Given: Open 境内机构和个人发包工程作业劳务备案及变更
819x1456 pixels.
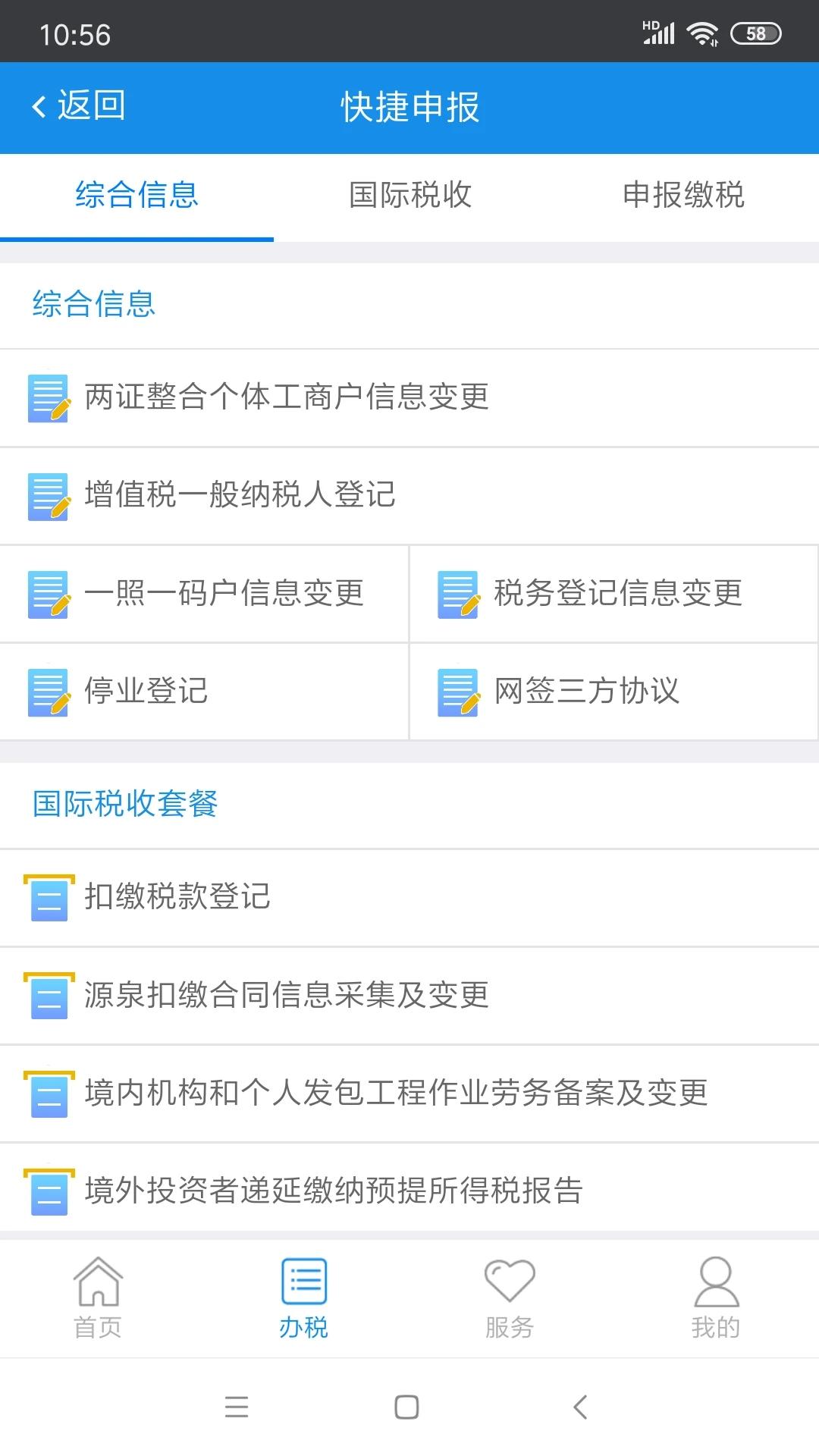Looking at the screenshot, I should [x=396, y=1094].
